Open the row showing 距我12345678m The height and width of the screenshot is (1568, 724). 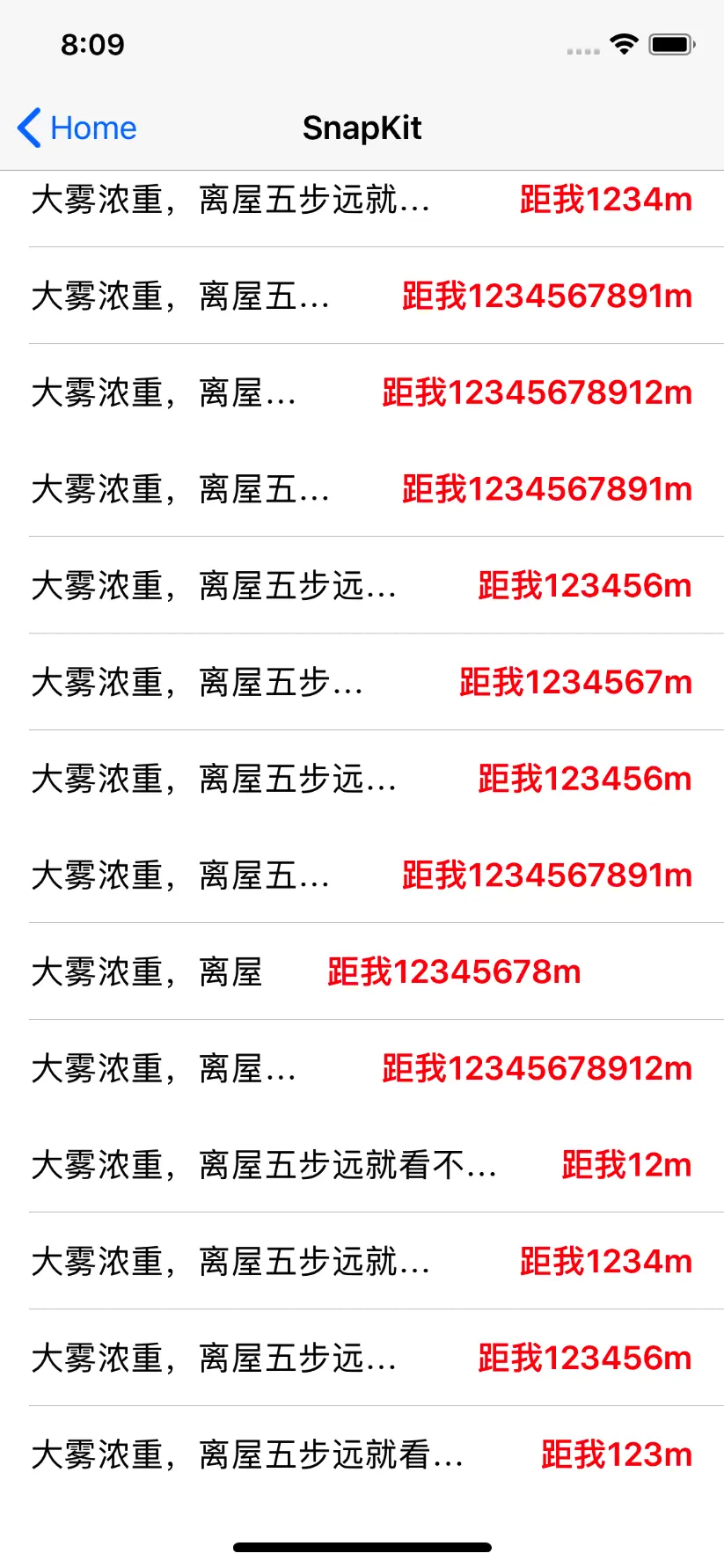point(362,971)
